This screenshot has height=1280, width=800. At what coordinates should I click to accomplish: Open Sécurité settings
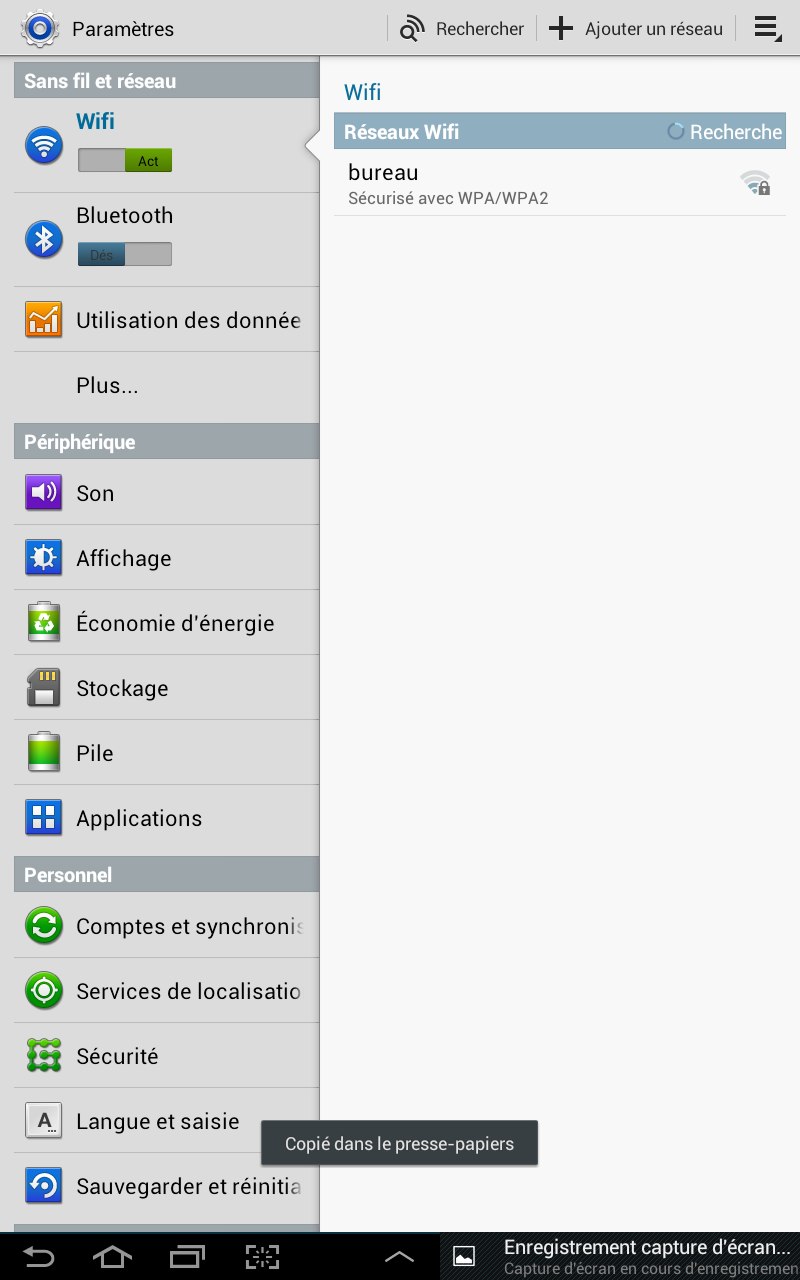[166, 1056]
